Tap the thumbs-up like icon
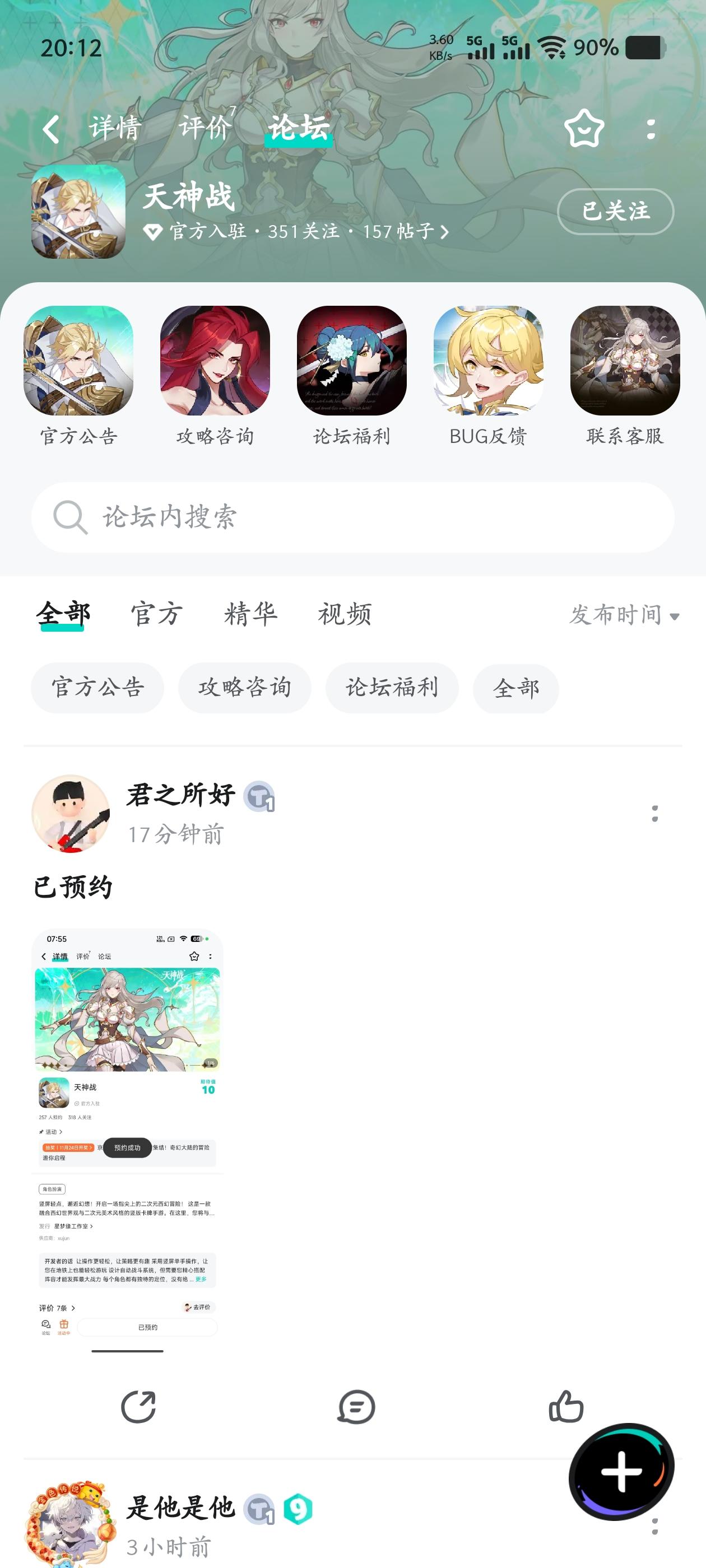This screenshot has width=706, height=1568. 566,1407
